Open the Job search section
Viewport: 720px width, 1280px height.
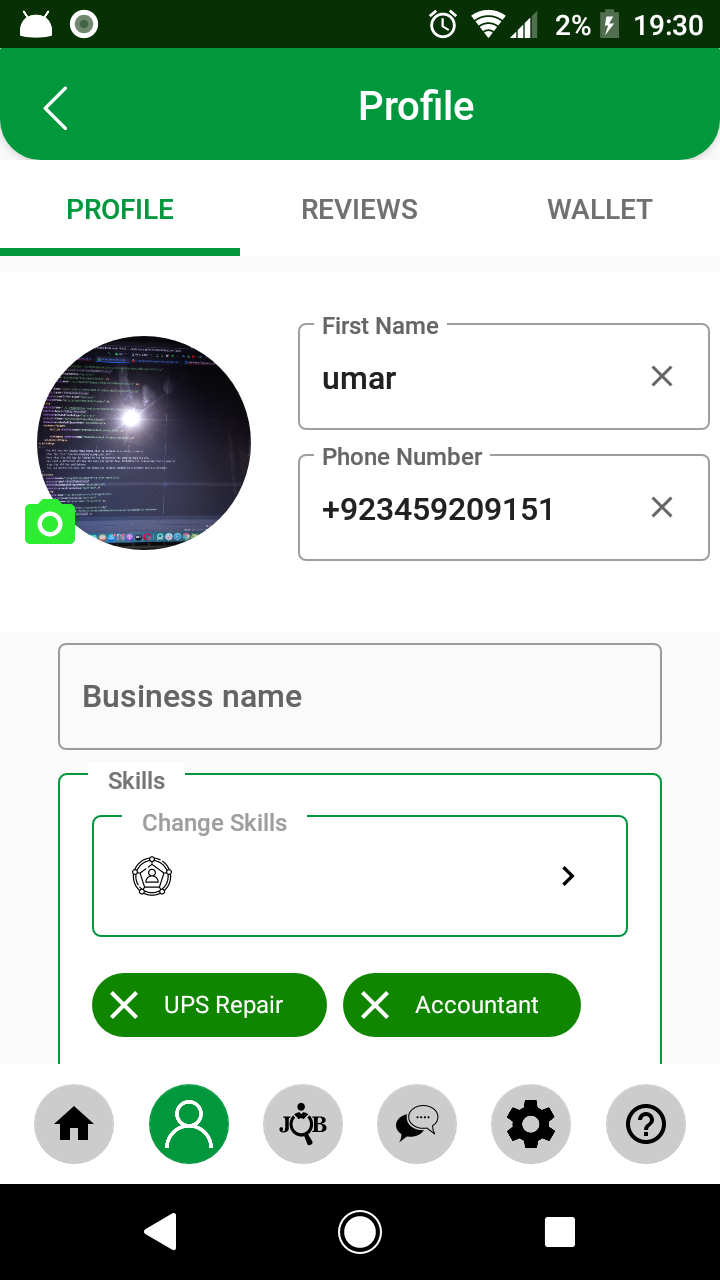click(x=303, y=1124)
